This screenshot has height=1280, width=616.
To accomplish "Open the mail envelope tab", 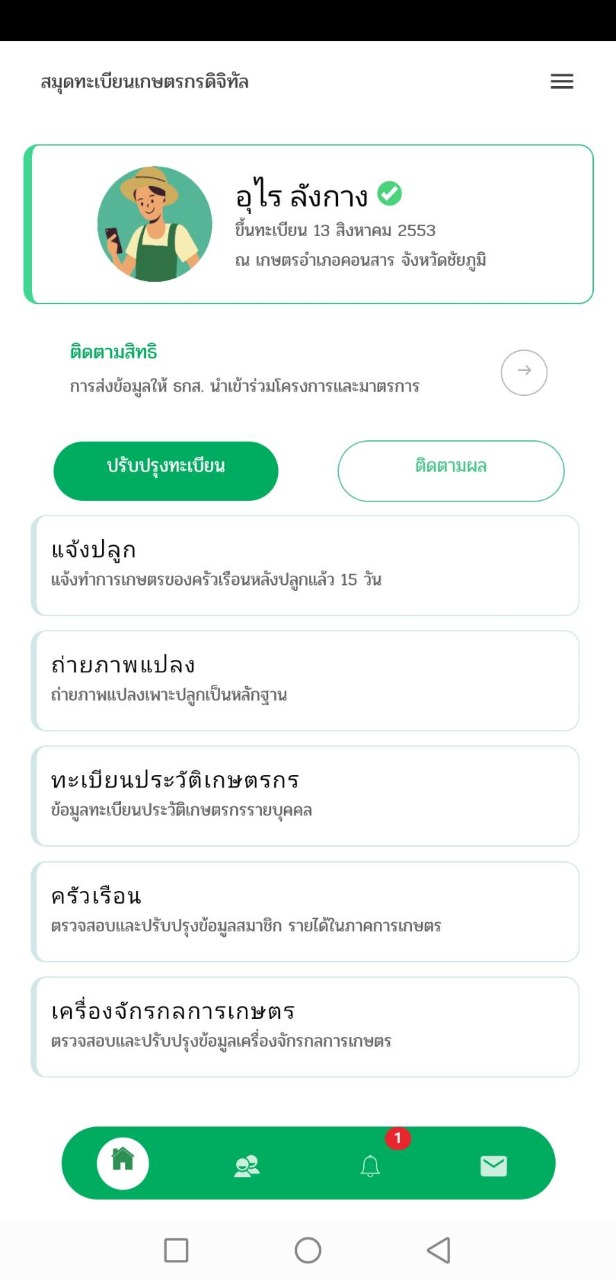I will (493, 1165).
